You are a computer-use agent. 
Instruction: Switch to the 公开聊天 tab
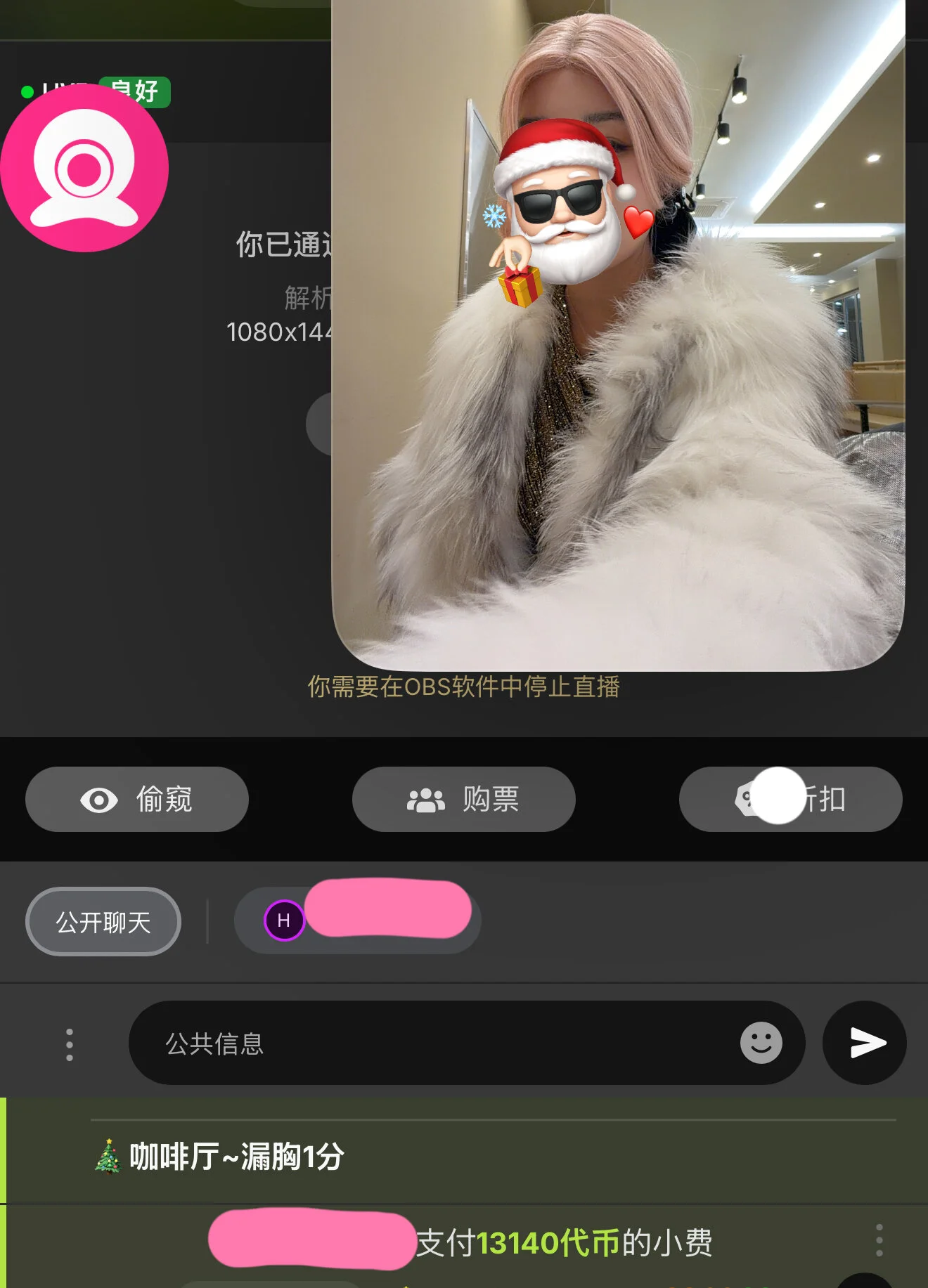[x=103, y=922]
